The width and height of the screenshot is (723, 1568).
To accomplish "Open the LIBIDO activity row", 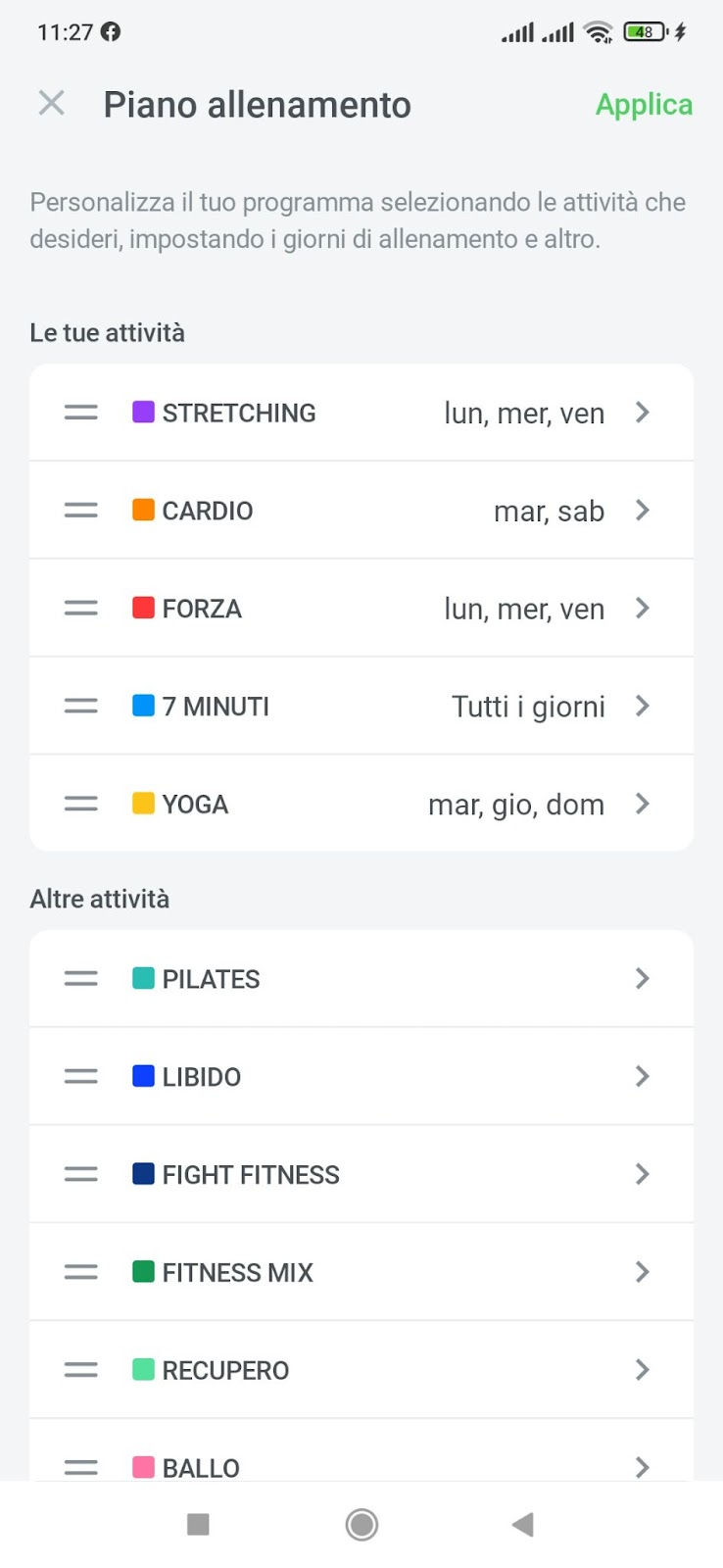I will pyautogui.click(x=361, y=1077).
